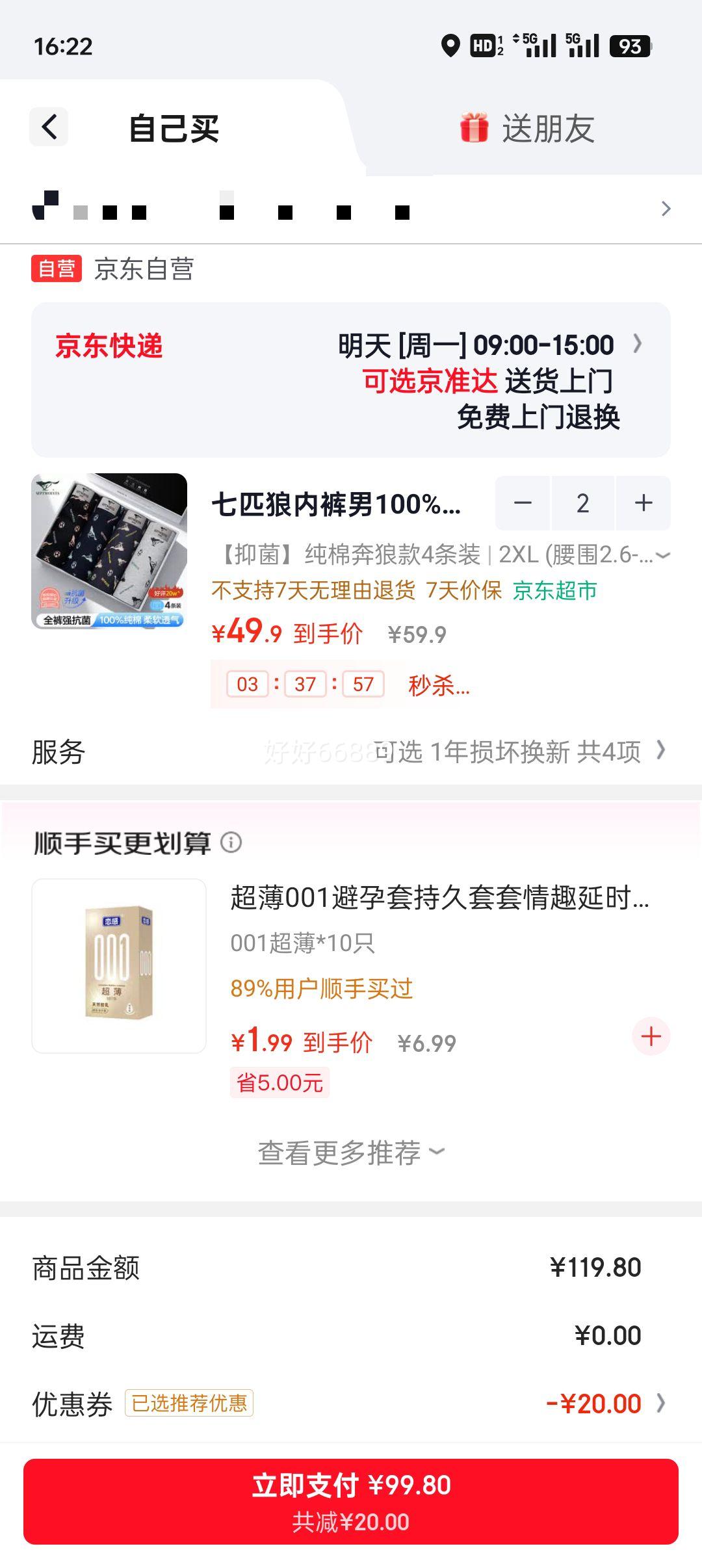702x1568 pixels.
Task: Expand the 2XL specification dropdown
Action: pyautogui.click(x=662, y=556)
